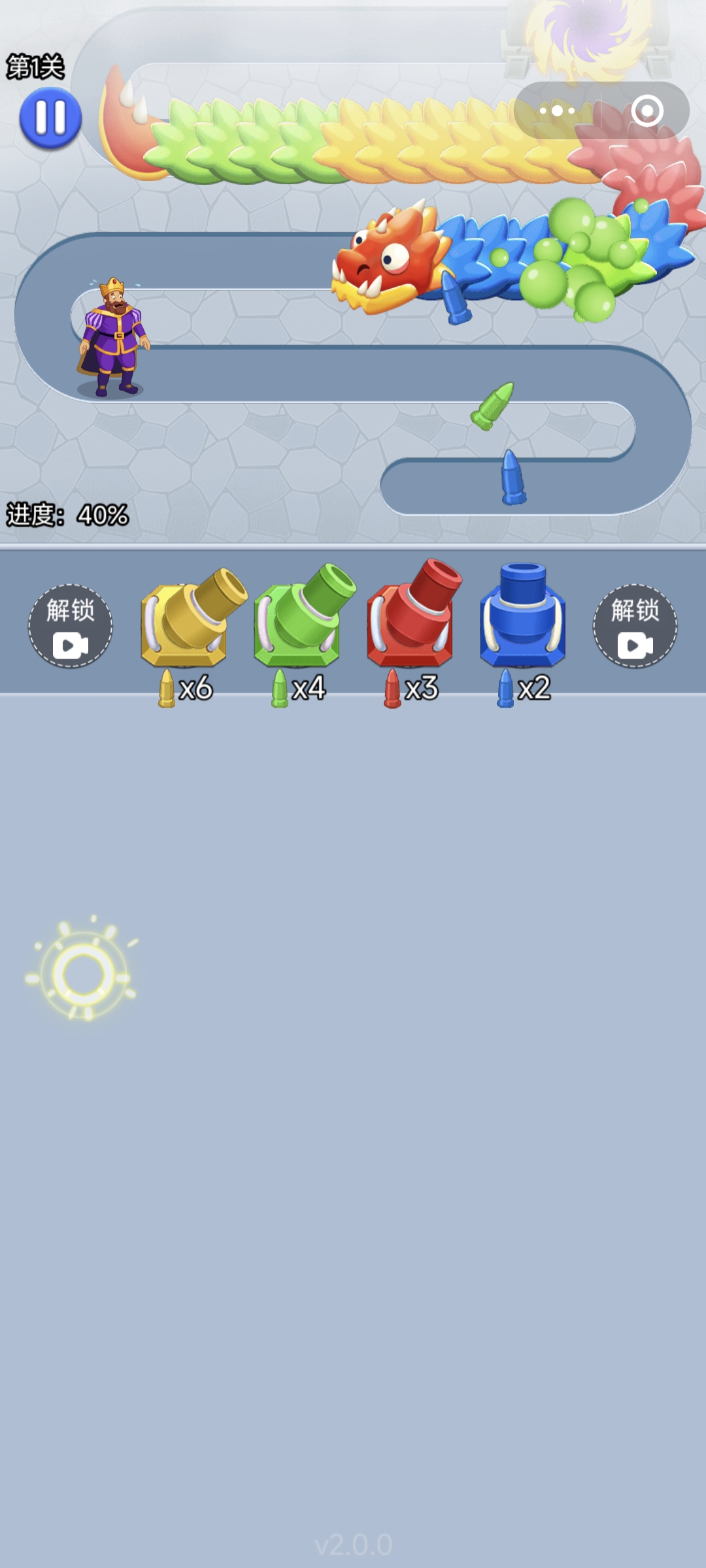Screen dimensions: 706x1568
Task: Open the mini program three-dot menu
Action: [558, 111]
